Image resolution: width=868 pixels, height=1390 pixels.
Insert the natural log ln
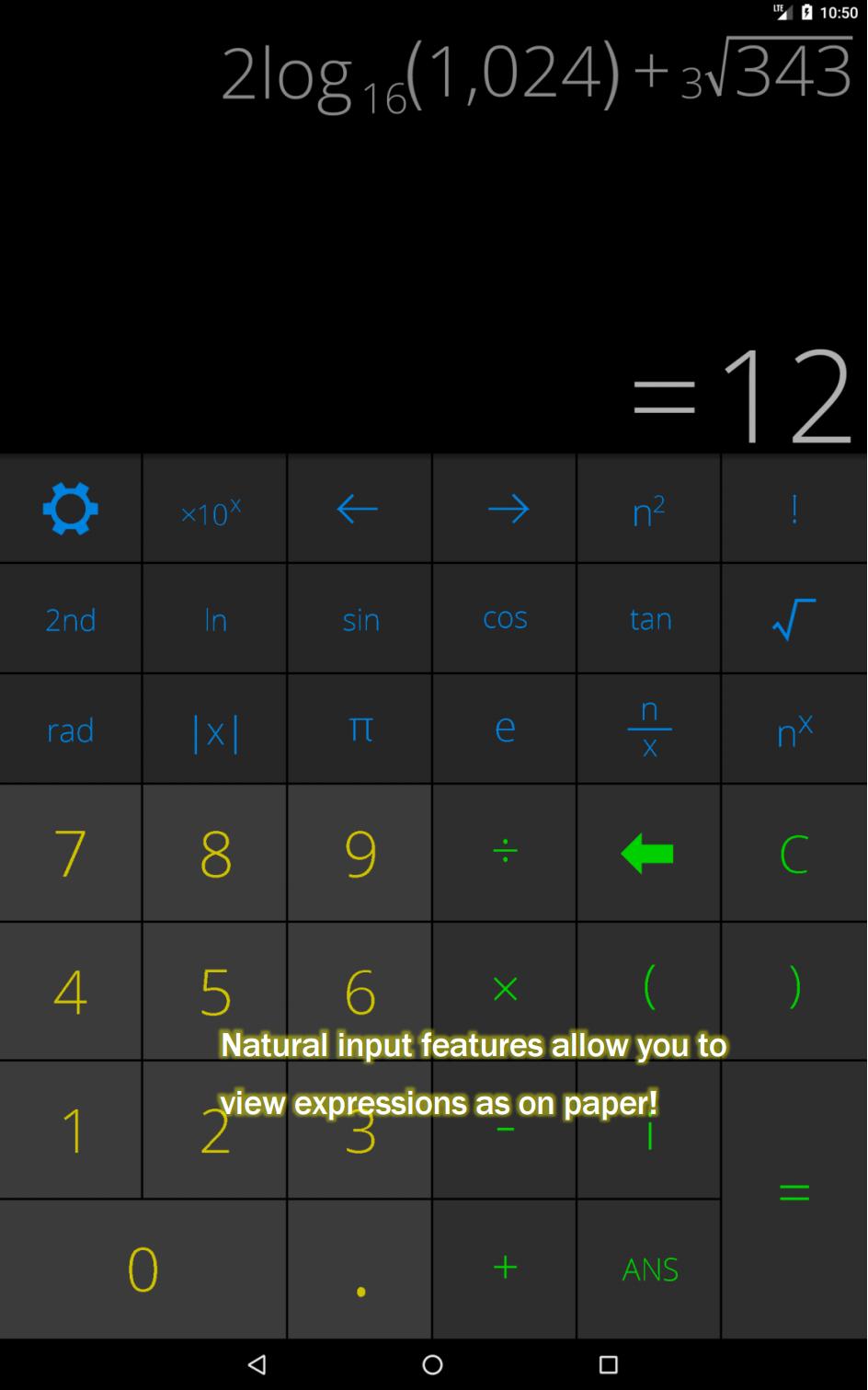click(x=214, y=619)
